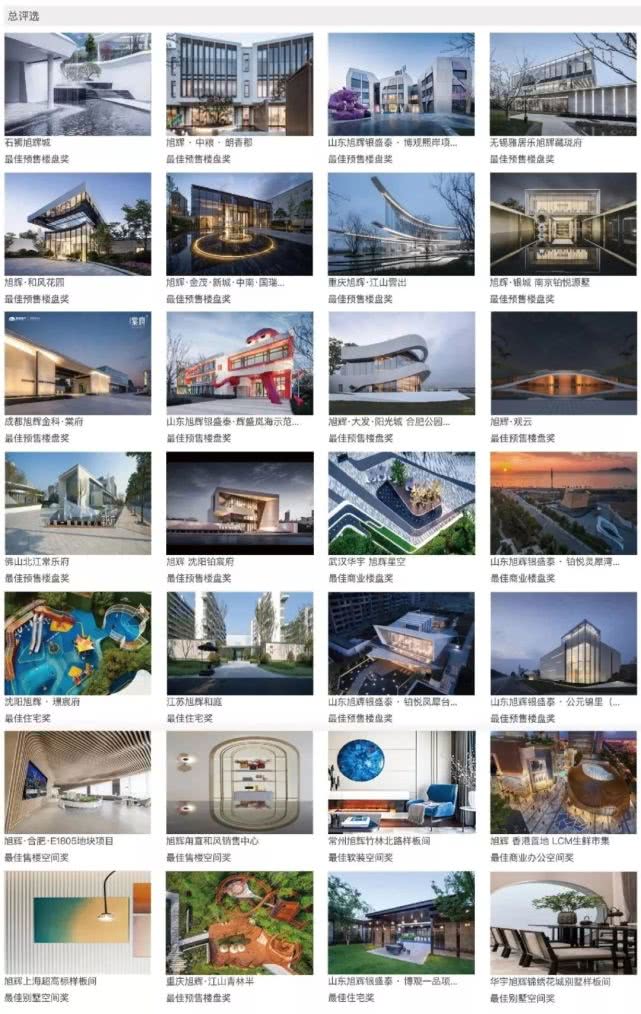Open 旭辉 沈阳铂宸府 entry
Viewport: 641px width, 1014px height.
click(x=239, y=503)
